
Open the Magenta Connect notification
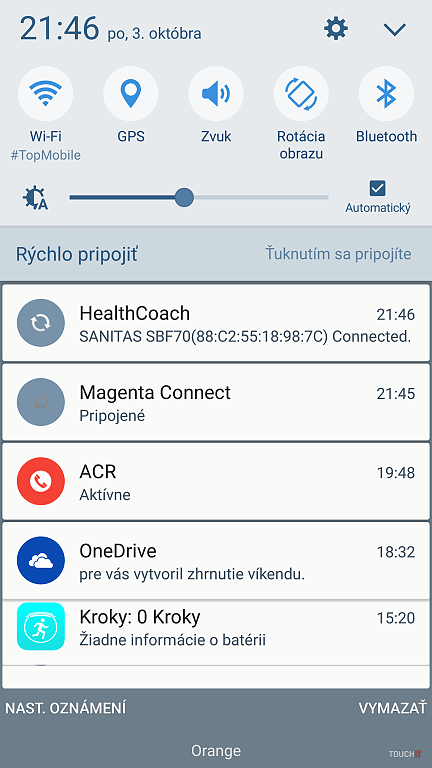(216, 402)
